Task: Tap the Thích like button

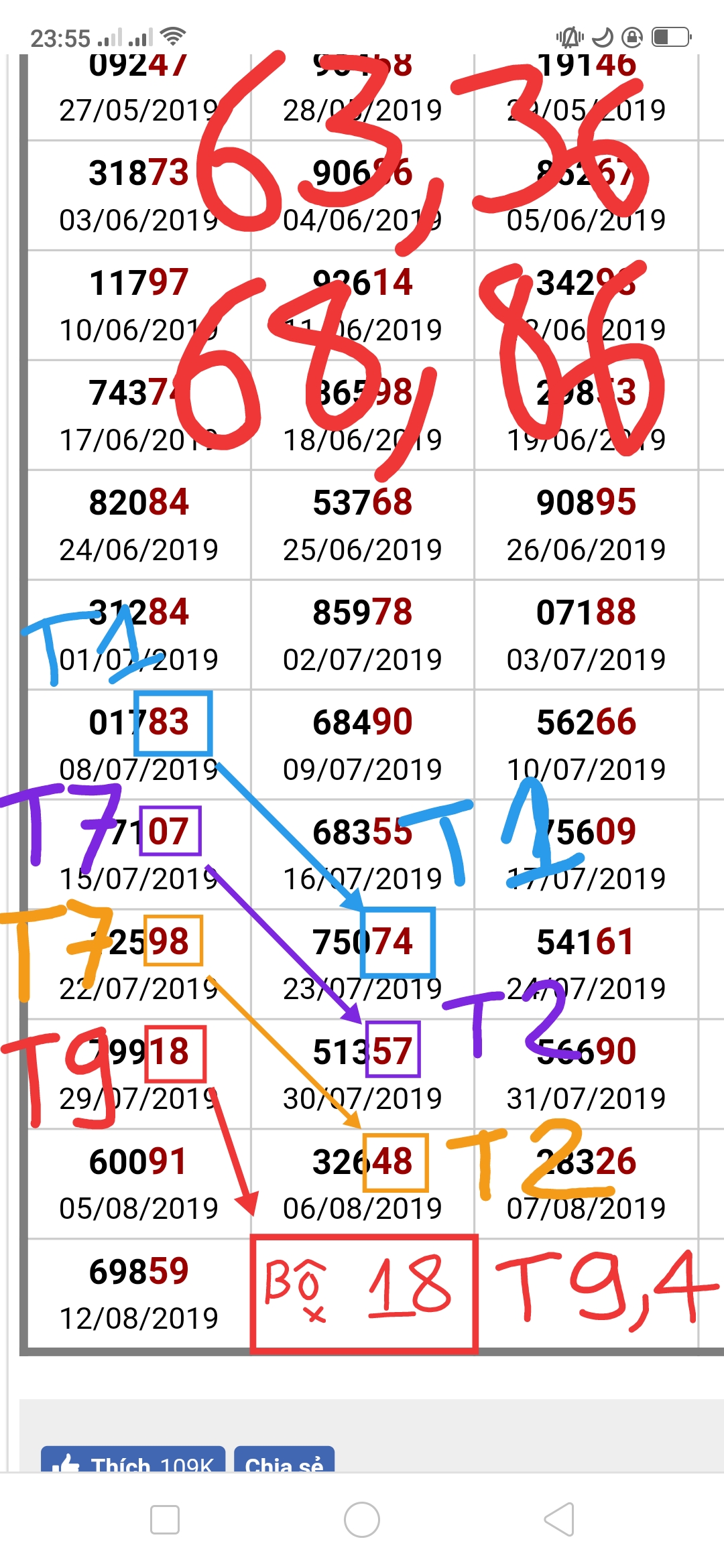Action: coord(133,1461)
